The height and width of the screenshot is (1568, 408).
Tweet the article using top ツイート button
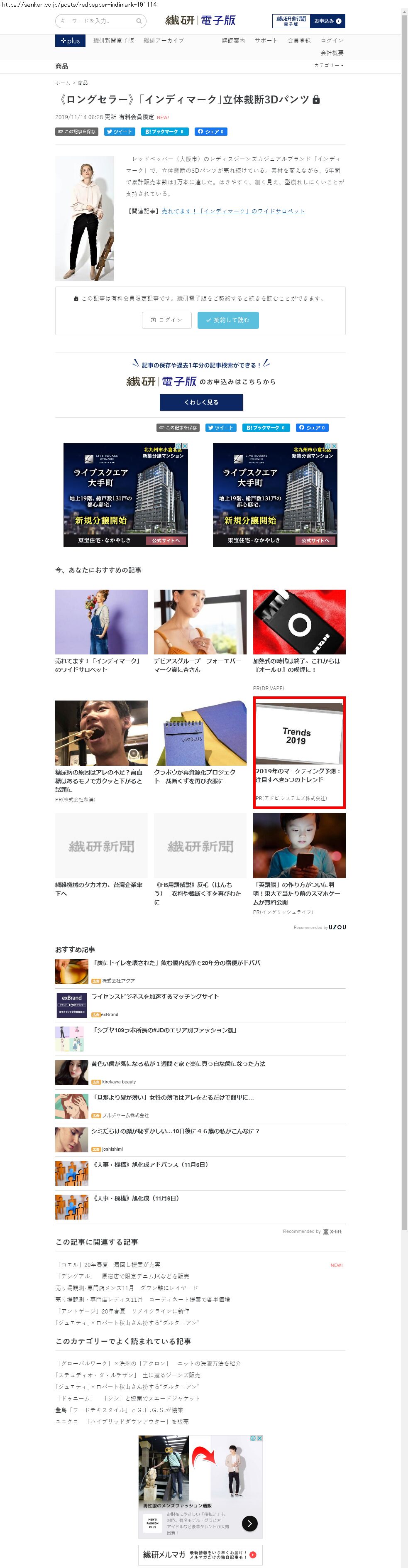(x=119, y=132)
